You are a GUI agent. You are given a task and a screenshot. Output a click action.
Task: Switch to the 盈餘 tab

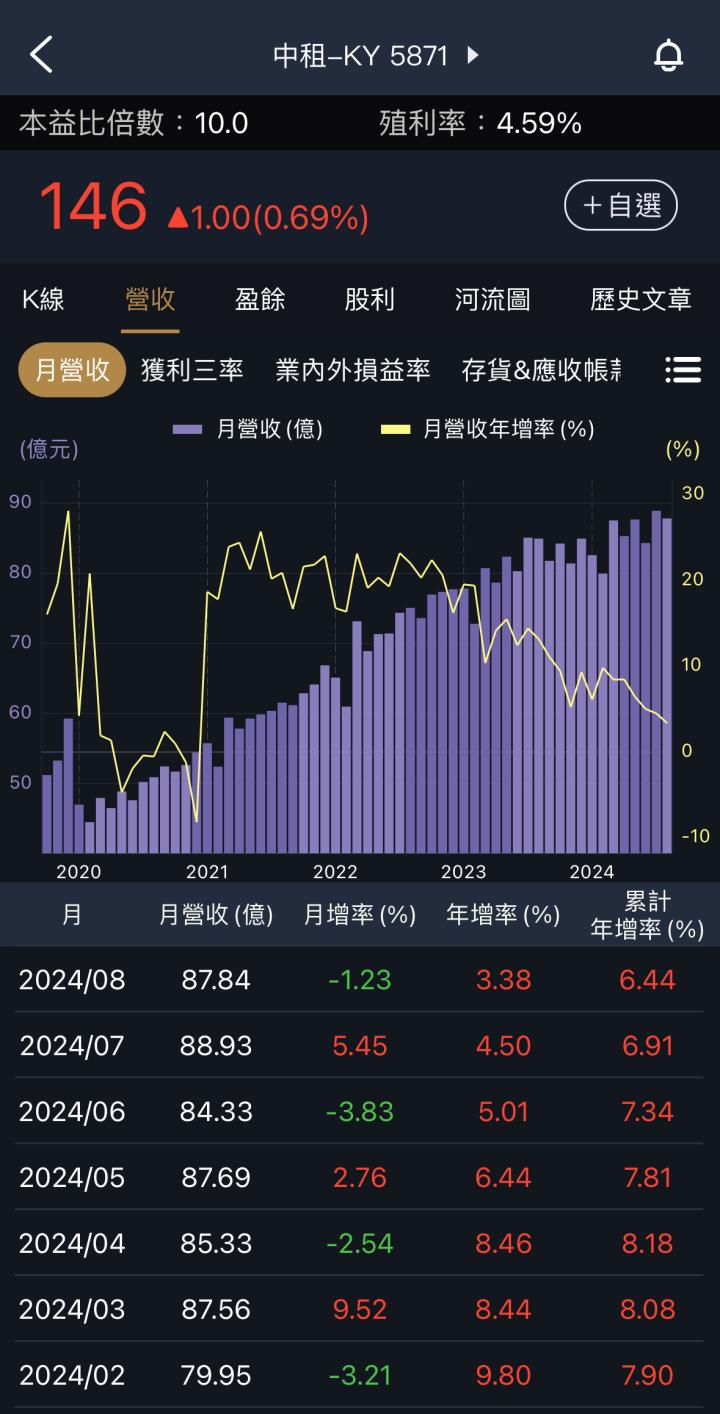pos(260,299)
